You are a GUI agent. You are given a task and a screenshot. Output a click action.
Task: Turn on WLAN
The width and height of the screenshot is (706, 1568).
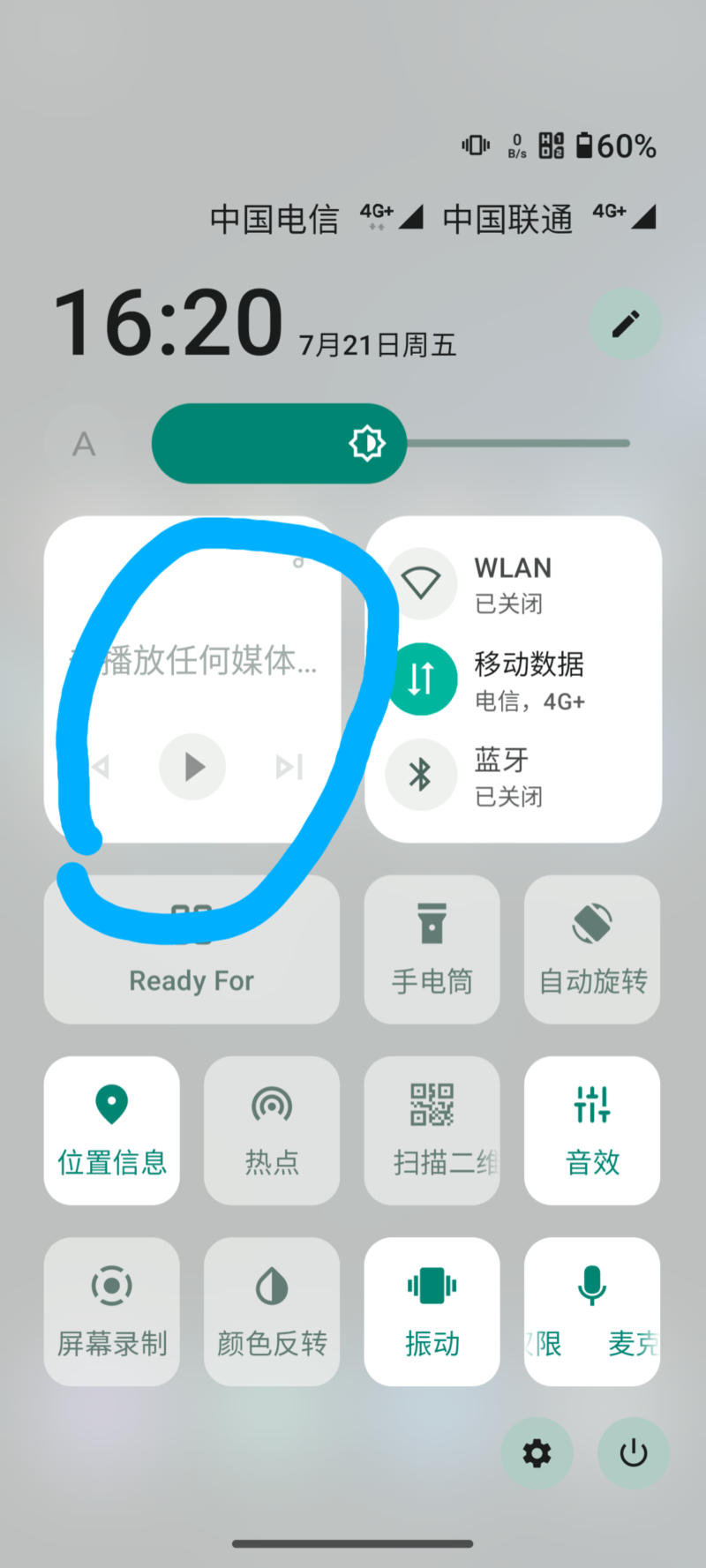click(x=422, y=583)
